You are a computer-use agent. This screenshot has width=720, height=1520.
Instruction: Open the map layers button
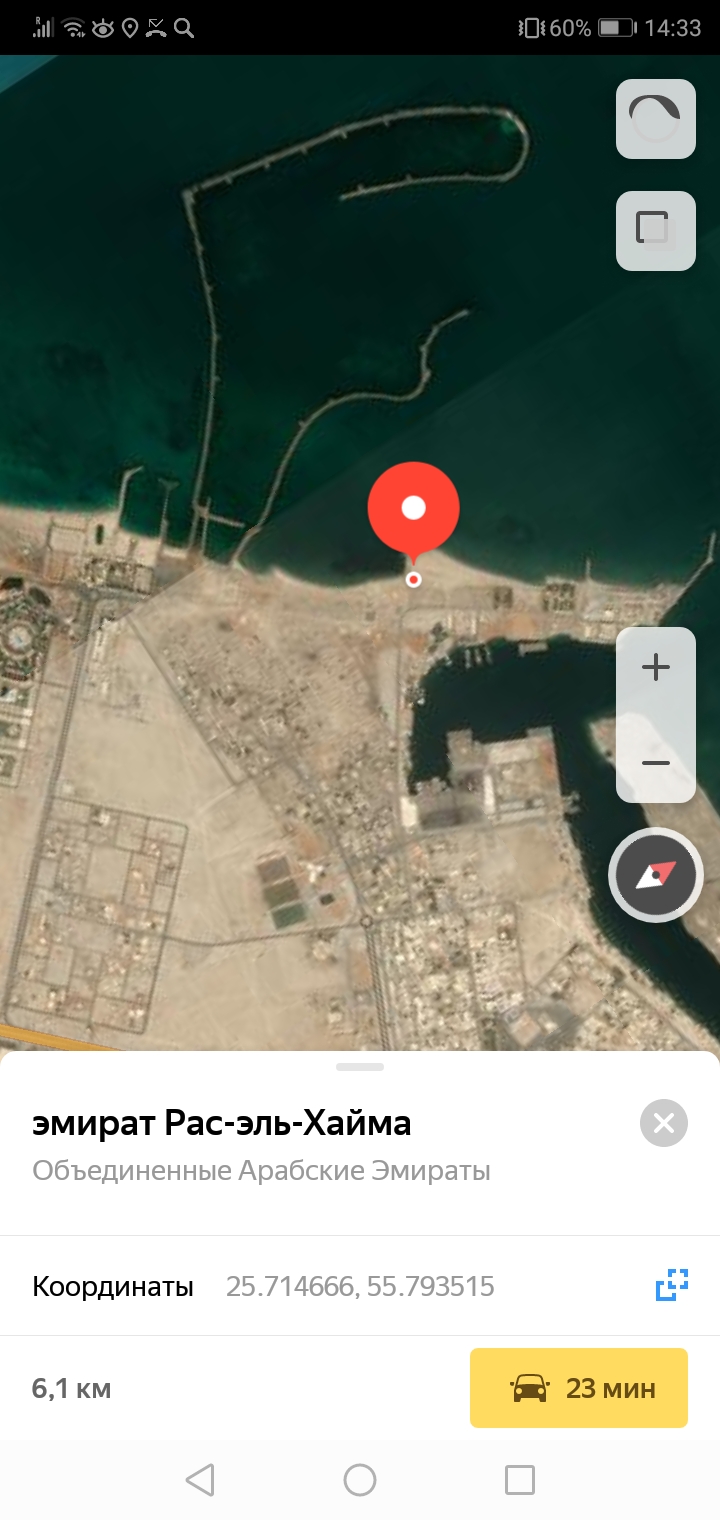point(655,231)
